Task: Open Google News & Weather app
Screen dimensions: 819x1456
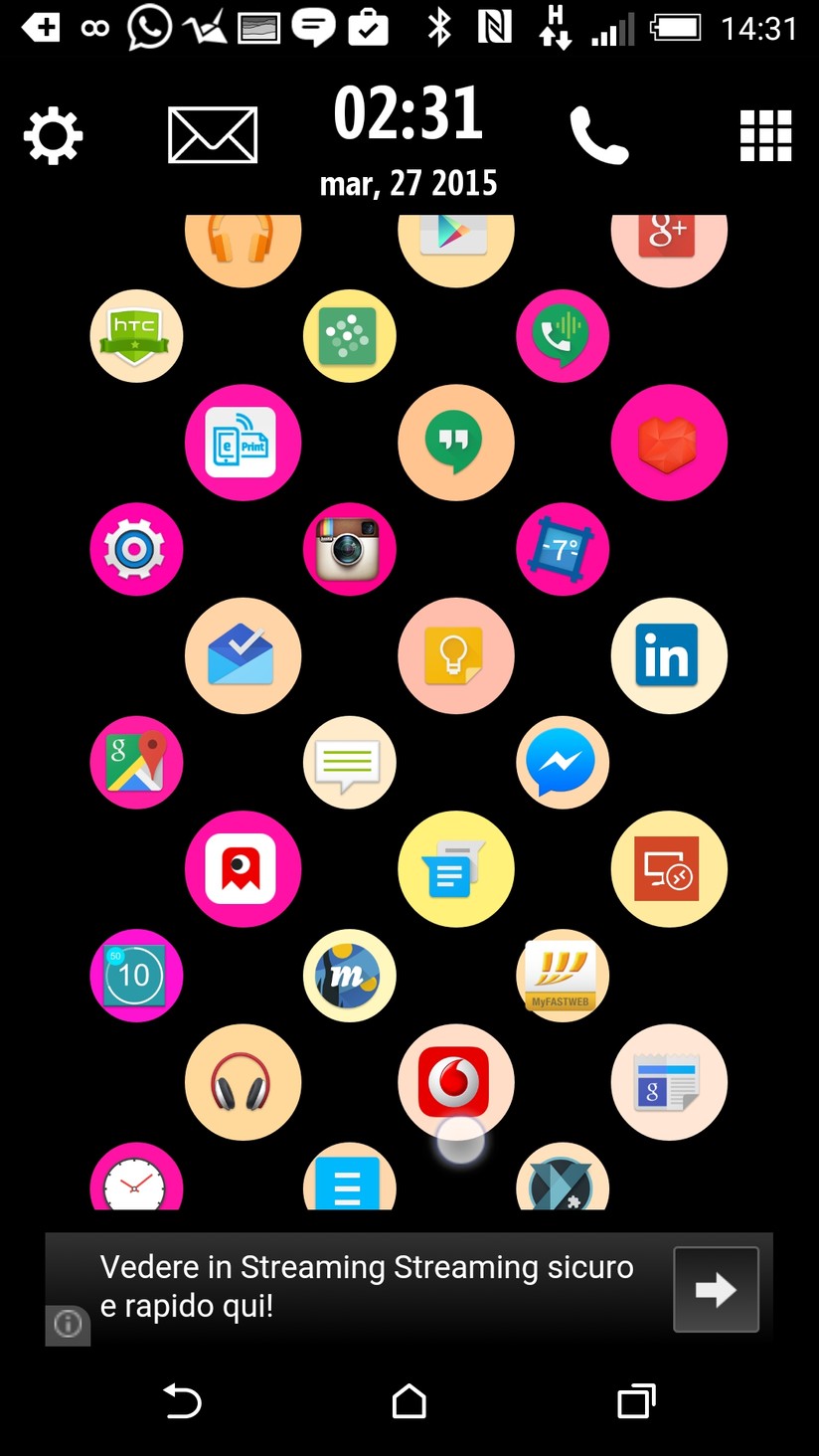Action: click(x=669, y=1083)
